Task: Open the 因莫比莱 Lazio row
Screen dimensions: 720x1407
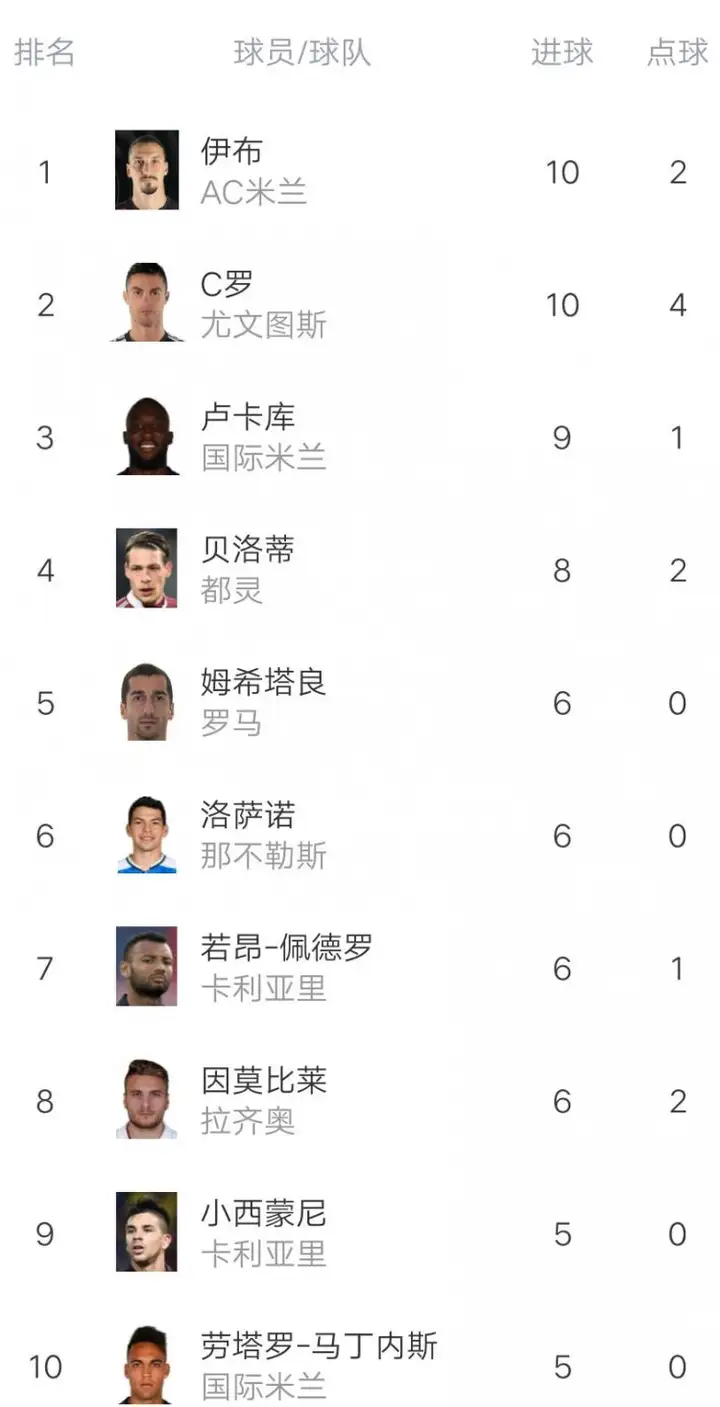Action: click(x=263, y=1100)
